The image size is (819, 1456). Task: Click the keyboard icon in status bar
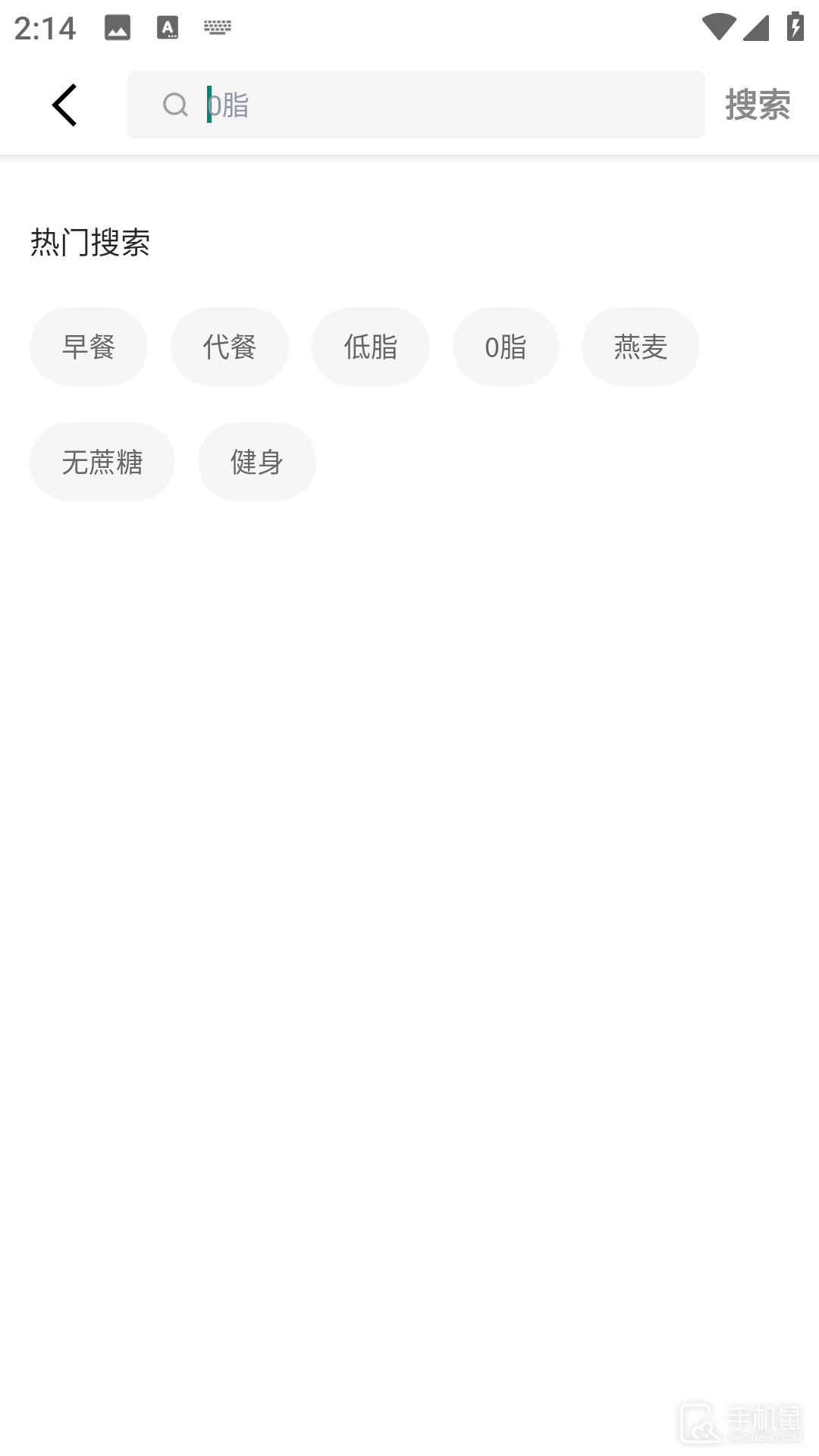[218, 27]
